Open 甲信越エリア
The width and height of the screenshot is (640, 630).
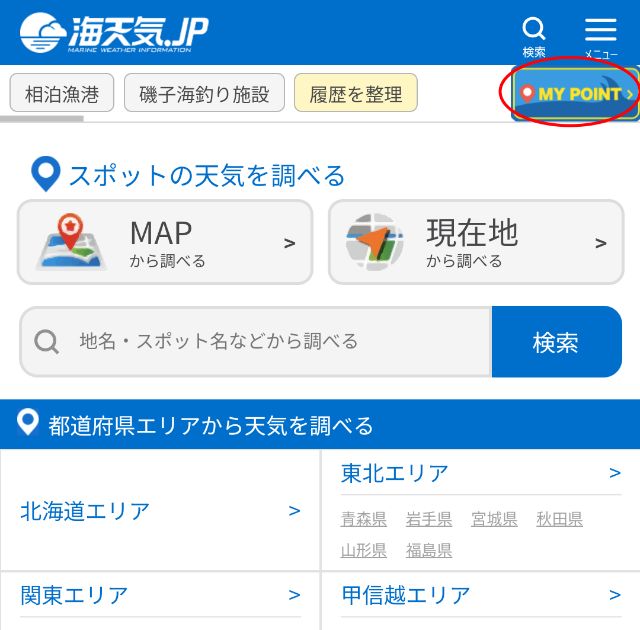coord(480,595)
